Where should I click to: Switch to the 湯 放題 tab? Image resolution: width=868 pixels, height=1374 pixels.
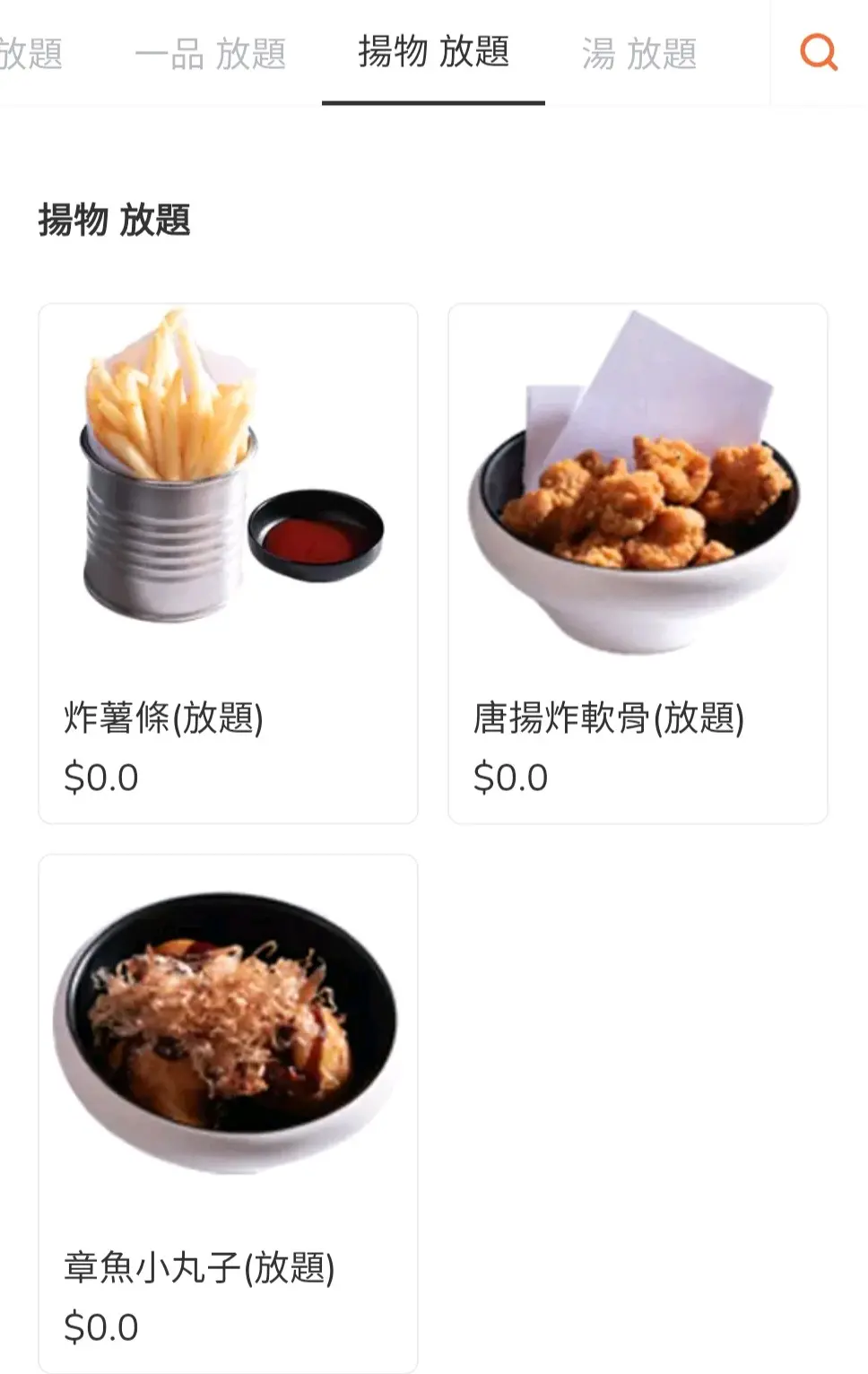tap(639, 54)
